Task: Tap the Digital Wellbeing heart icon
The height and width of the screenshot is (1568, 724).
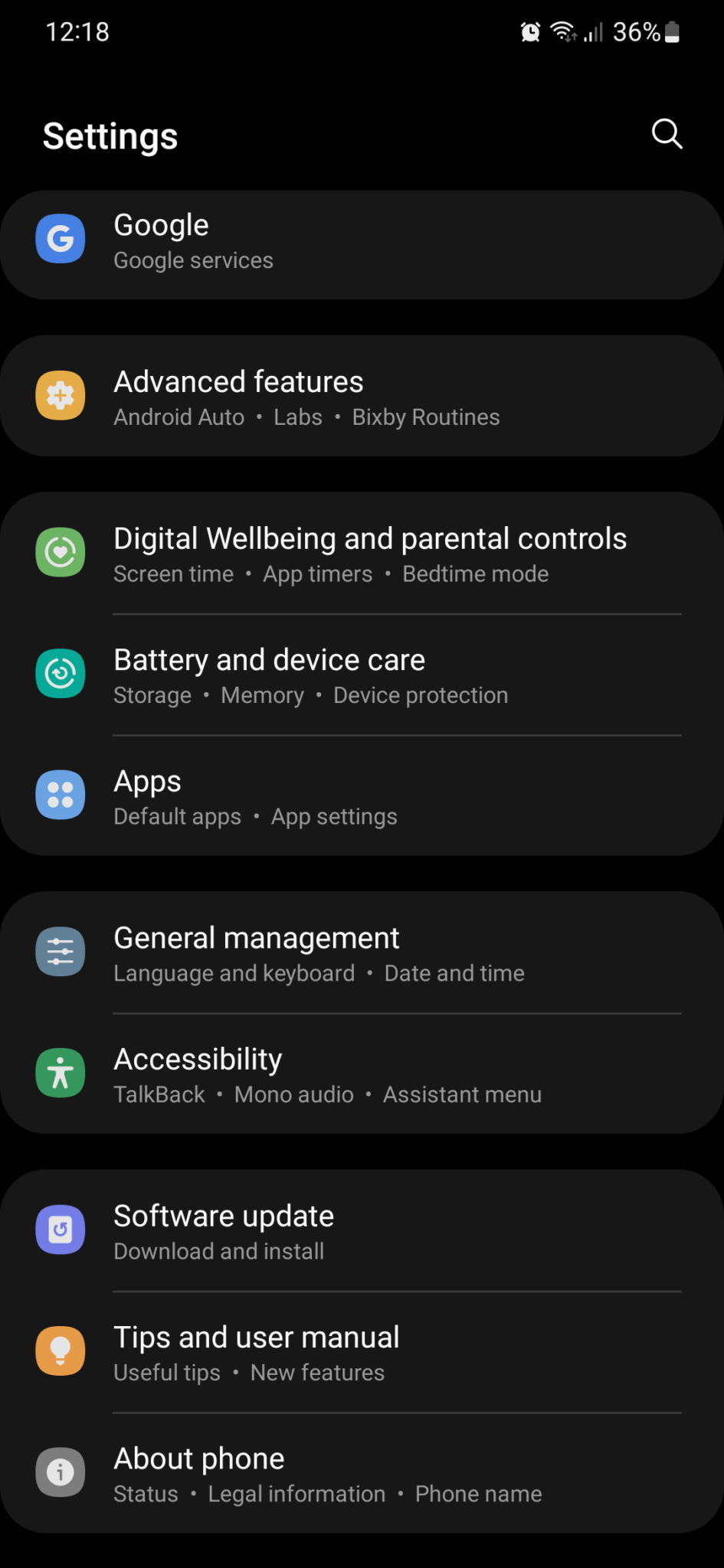Action: [61, 553]
